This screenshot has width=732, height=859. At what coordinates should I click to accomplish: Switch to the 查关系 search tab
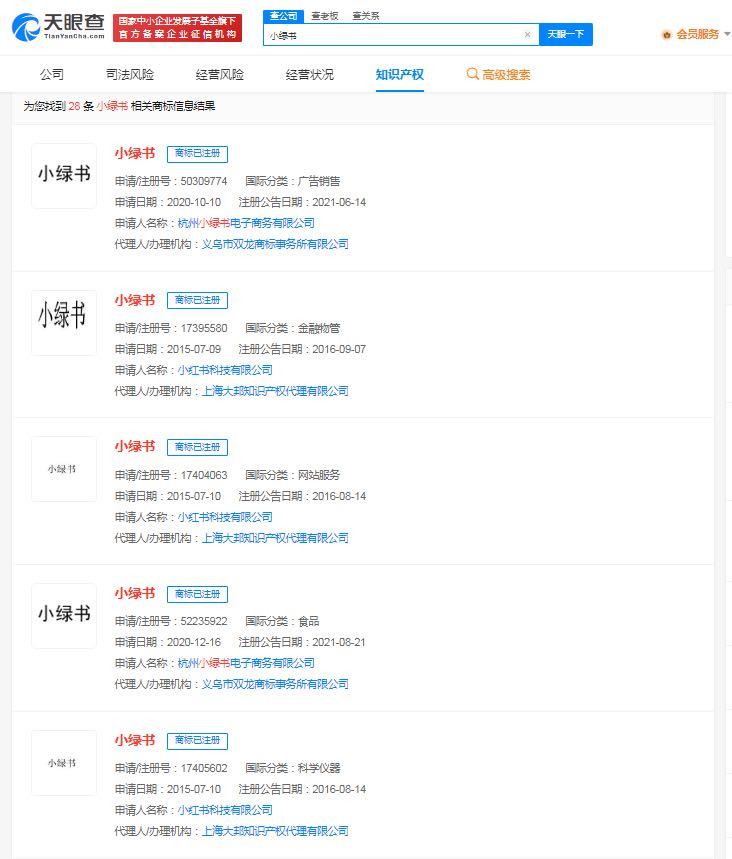(x=365, y=16)
